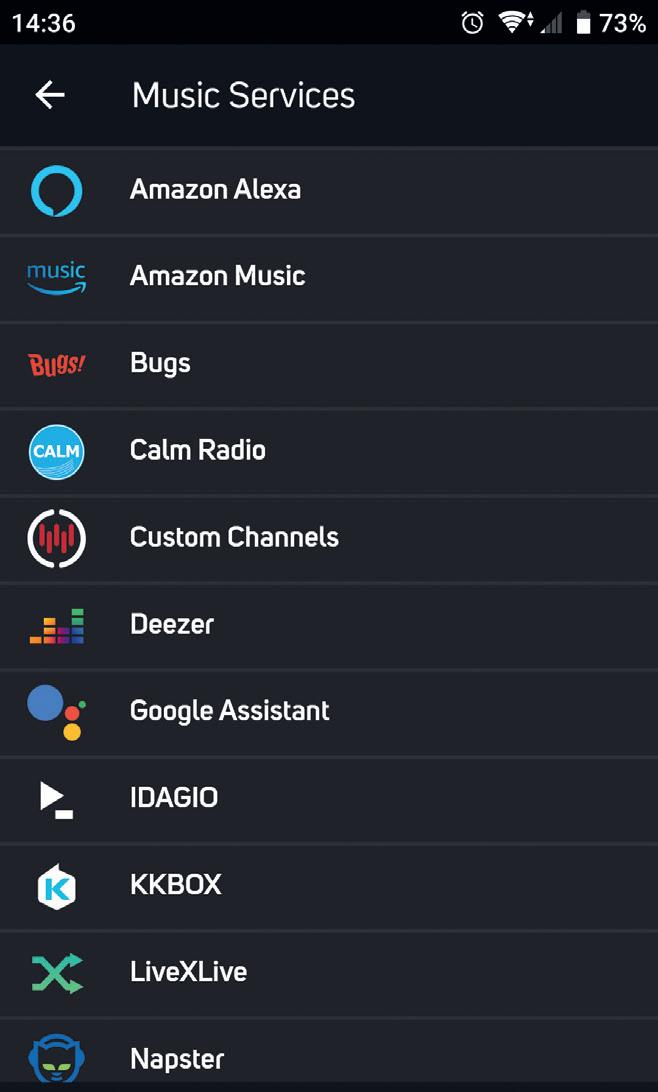658x1092 pixels.
Task: Open the Amazon Alexa service
Action: click(x=215, y=190)
